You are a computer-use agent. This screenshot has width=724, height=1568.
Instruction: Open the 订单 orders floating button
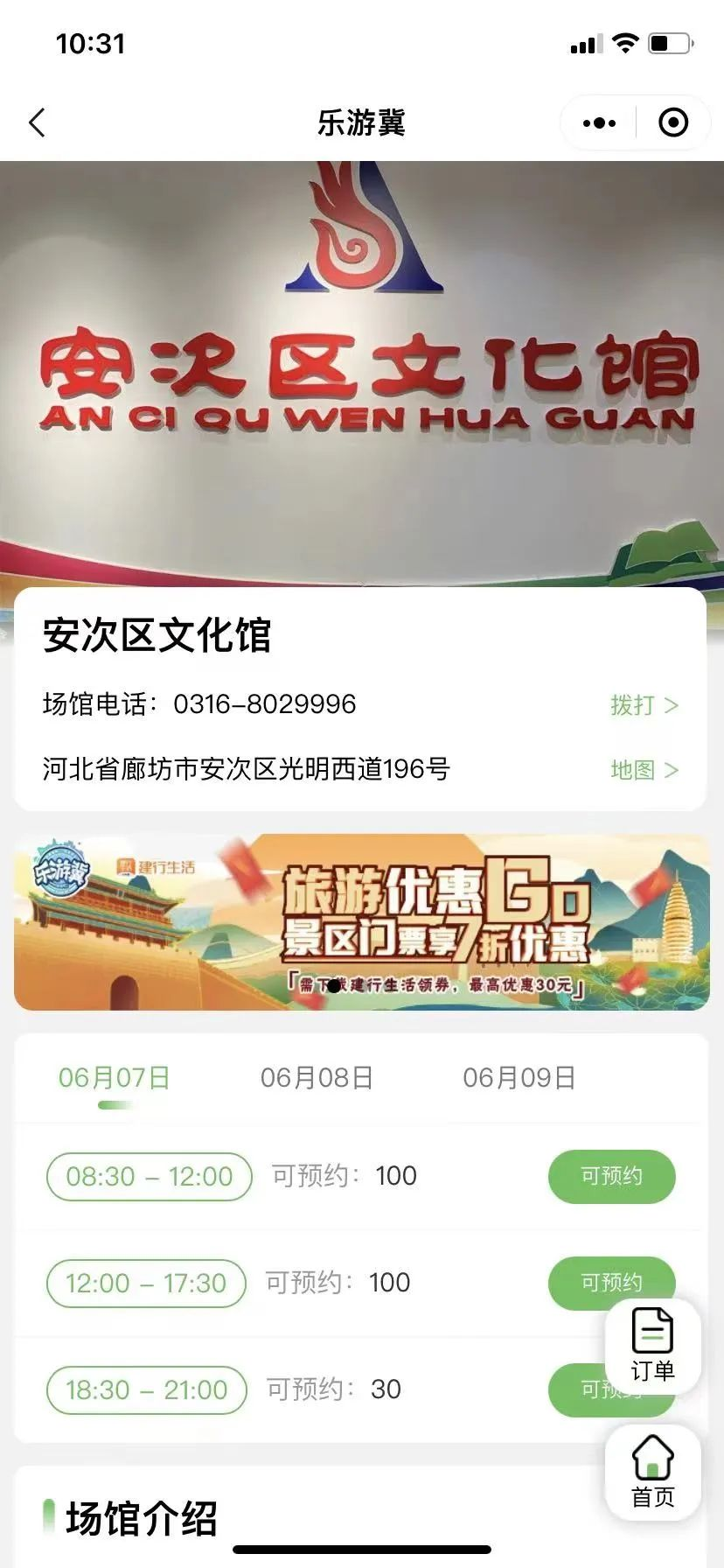[652, 1346]
